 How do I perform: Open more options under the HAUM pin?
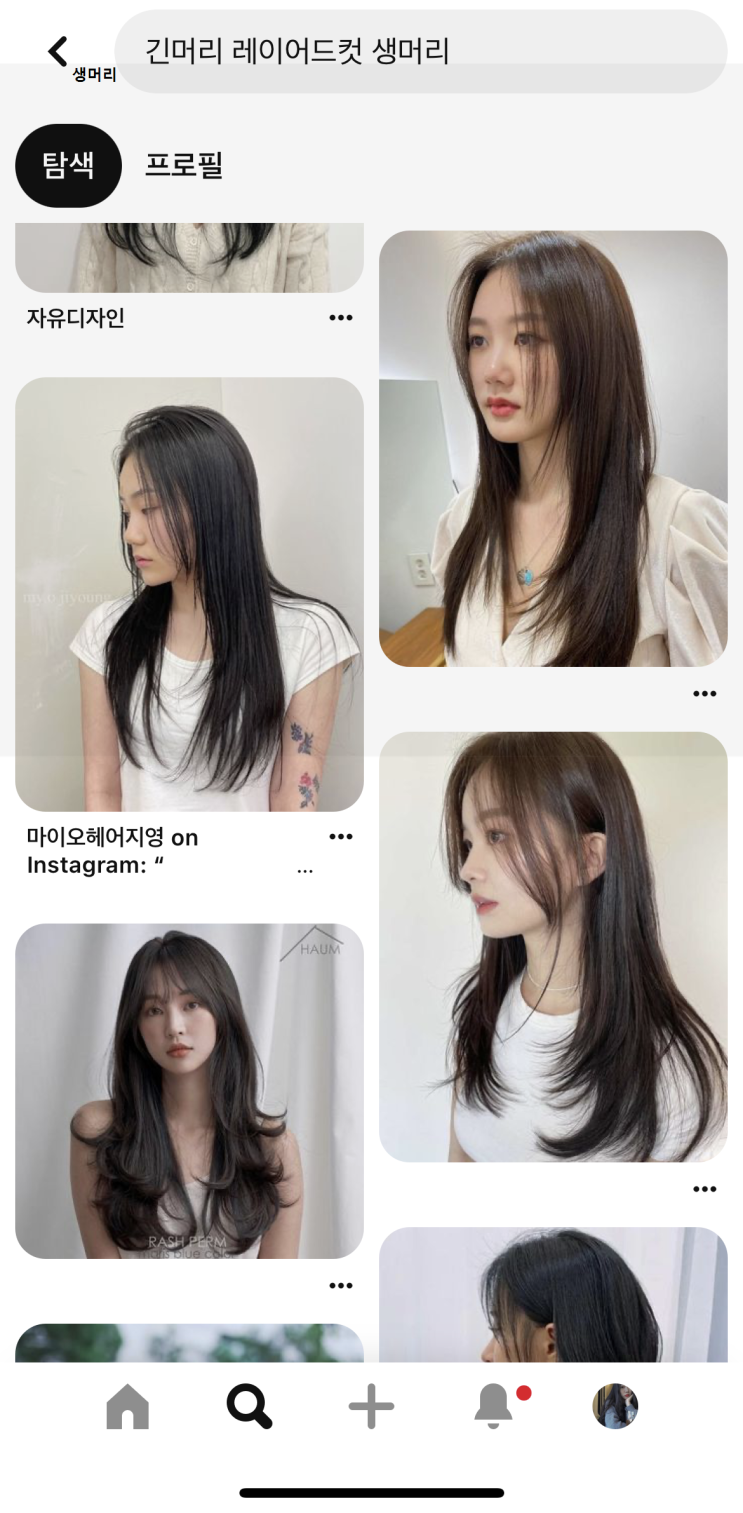coord(341,1285)
